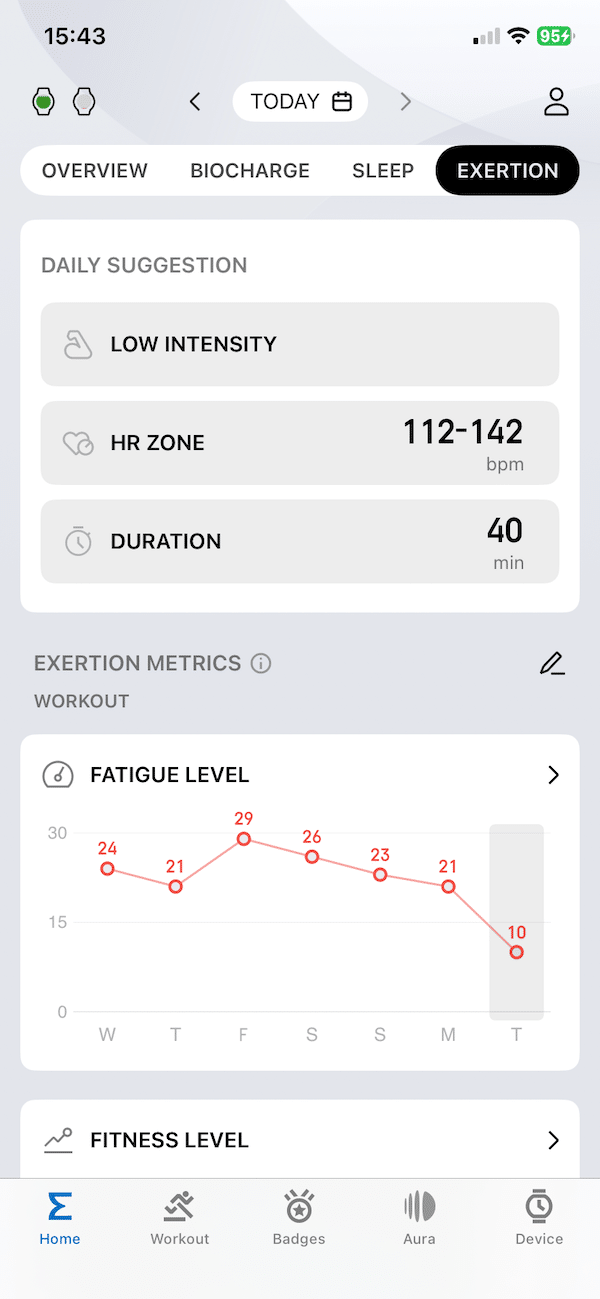
Task: Open the Badges tab
Action: point(299,1219)
